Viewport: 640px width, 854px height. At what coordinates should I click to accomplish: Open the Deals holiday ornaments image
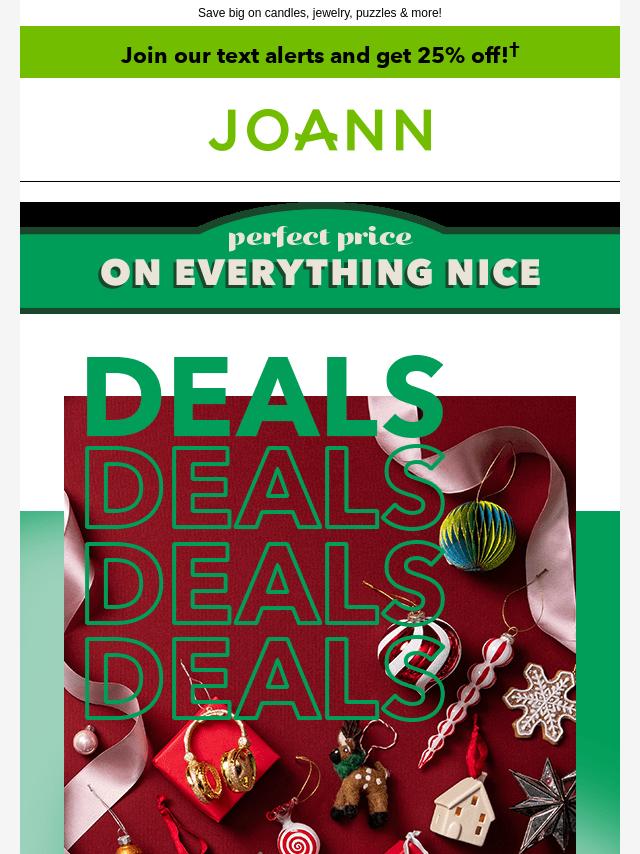click(x=320, y=620)
